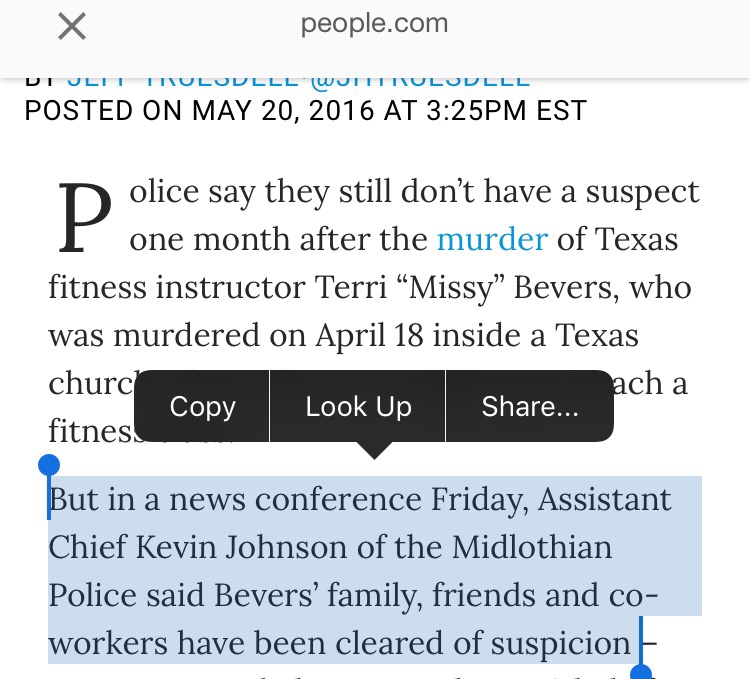Viewport: 750px width, 679px height.
Task: Open the blue "murder" link
Action: click(492, 239)
